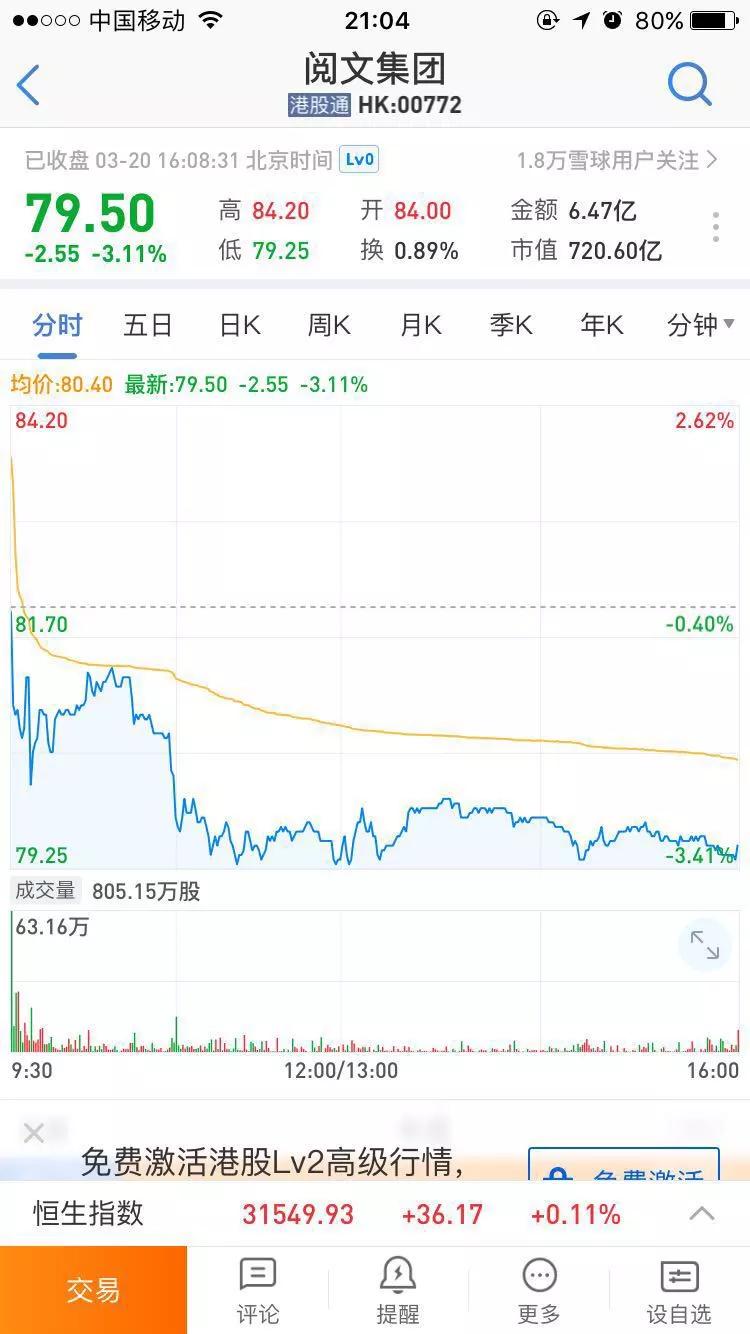Collapse the 恒生指数 bar via chevron
This screenshot has width=750, height=1334.
700,1214
